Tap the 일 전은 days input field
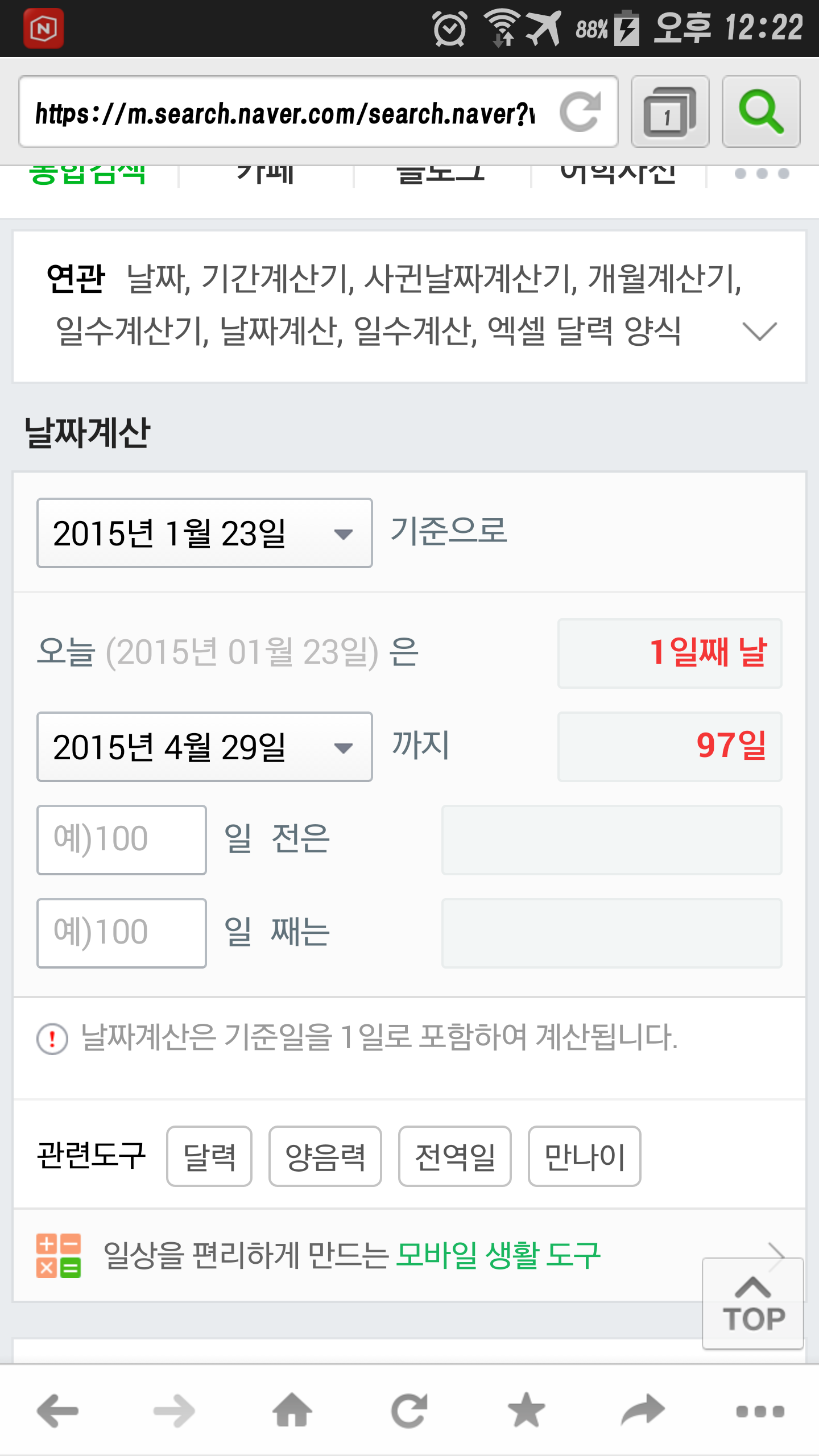 [x=121, y=839]
